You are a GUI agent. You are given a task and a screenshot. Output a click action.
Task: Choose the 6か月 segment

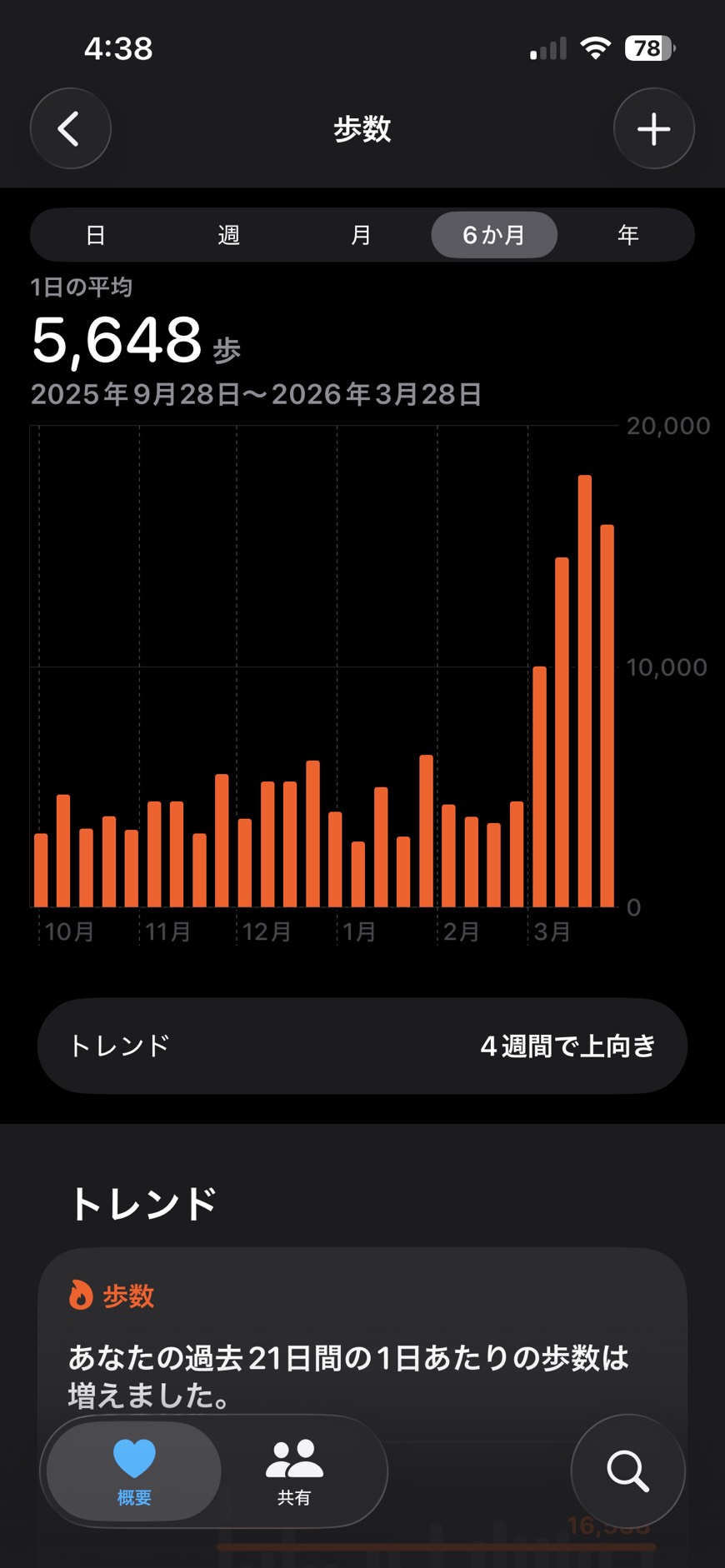coord(494,235)
